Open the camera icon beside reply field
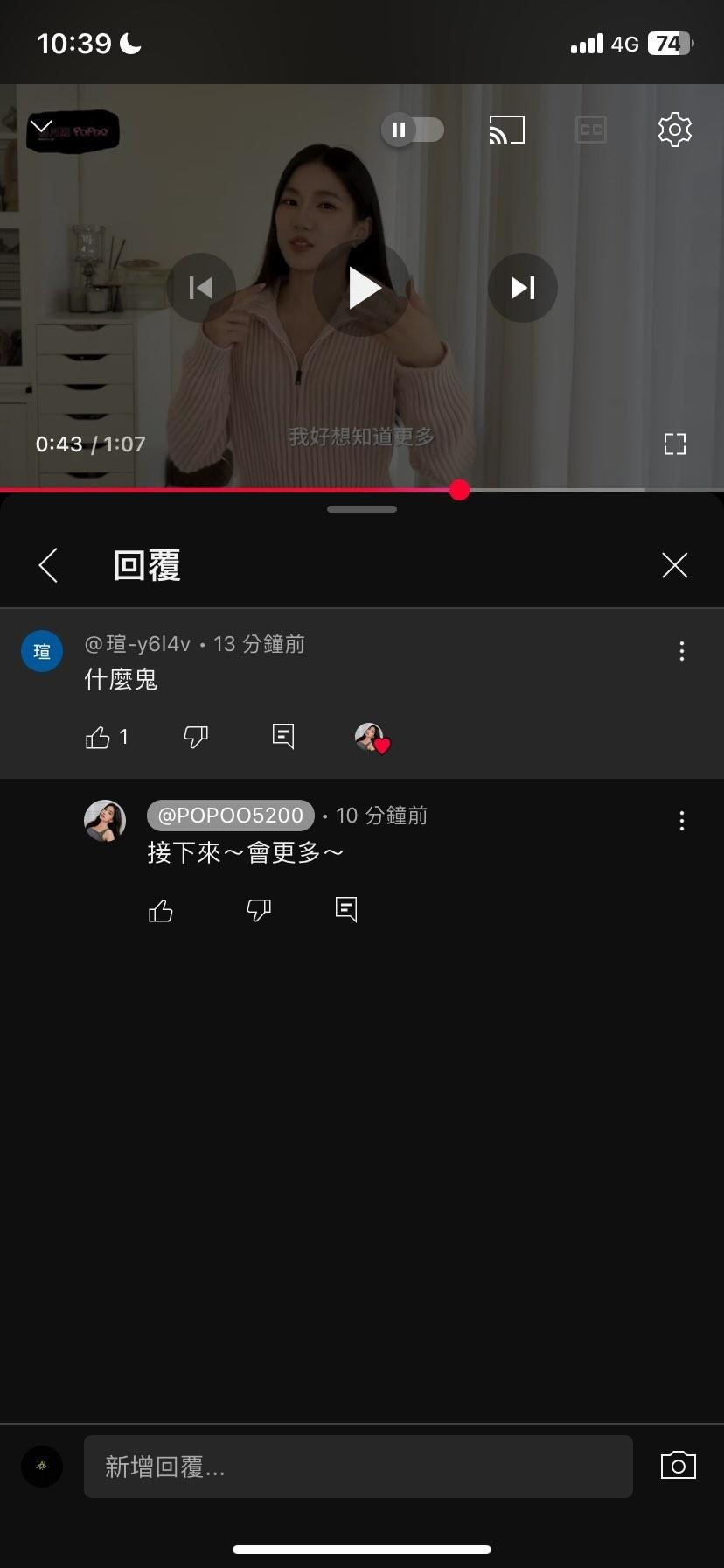This screenshot has height=1568, width=724. (678, 1466)
